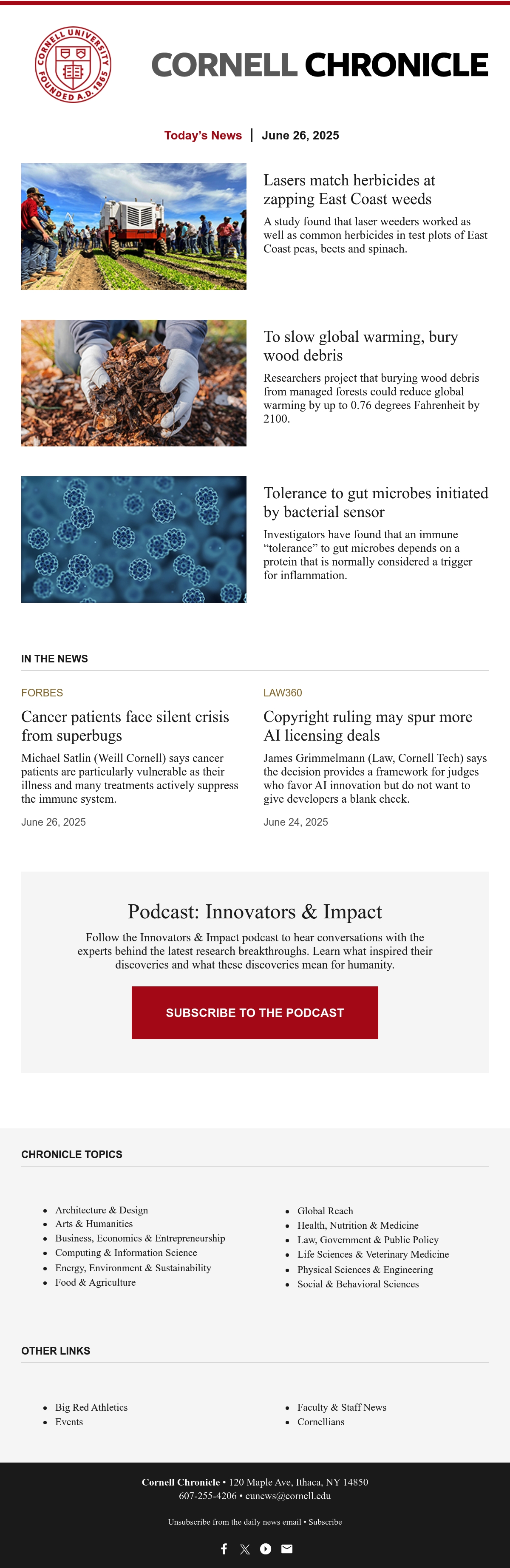Tap the email envelope icon
Image resolution: width=510 pixels, height=1568 pixels.
tap(286, 1549)
